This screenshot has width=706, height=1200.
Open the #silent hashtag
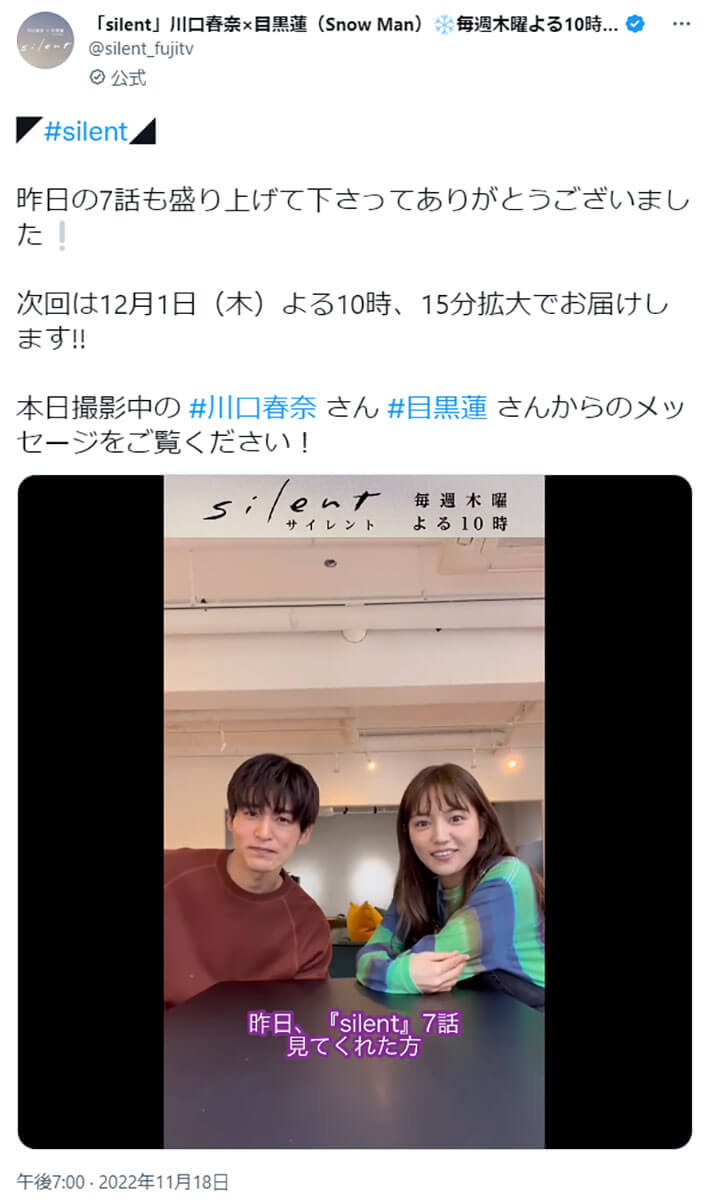click(x=87, y=132)
